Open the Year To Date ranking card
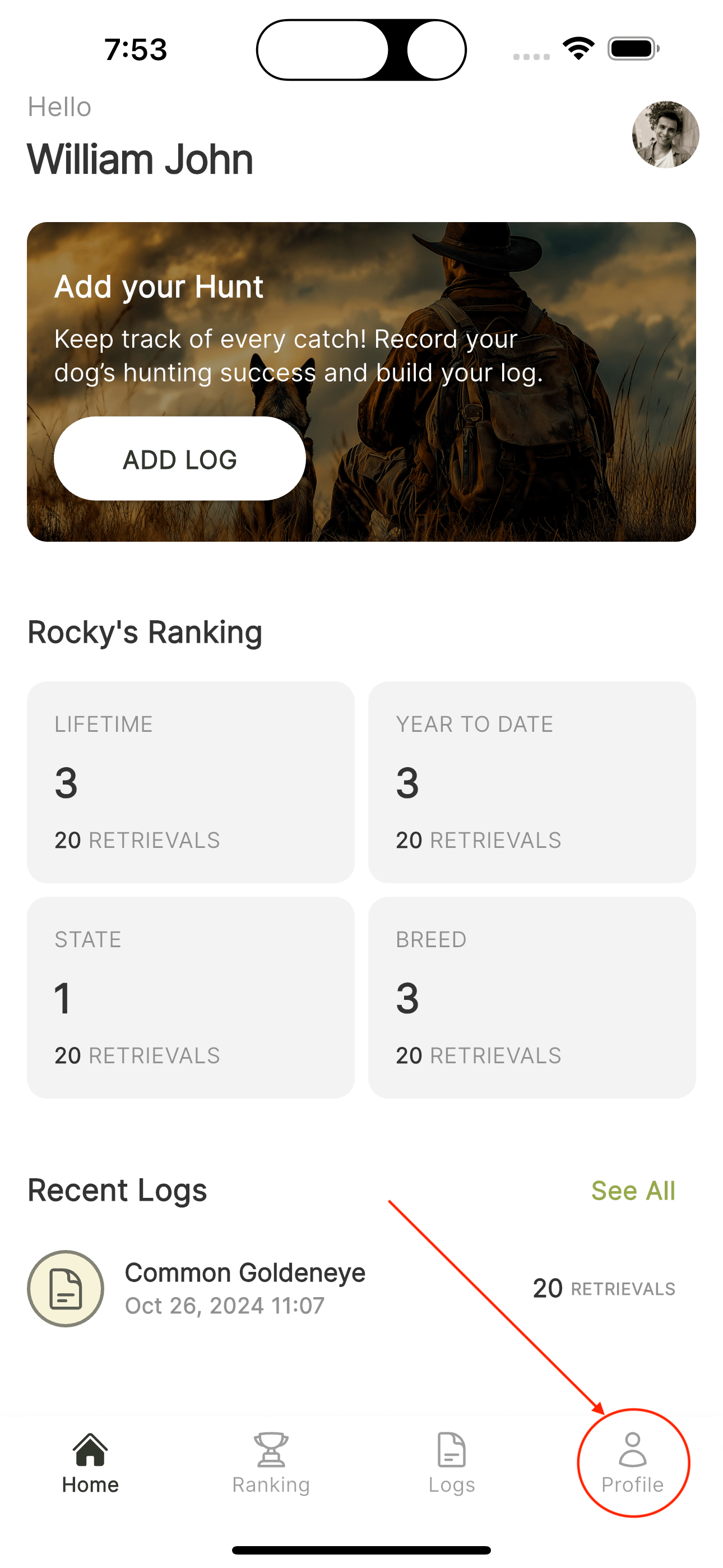 coord(532,782)
